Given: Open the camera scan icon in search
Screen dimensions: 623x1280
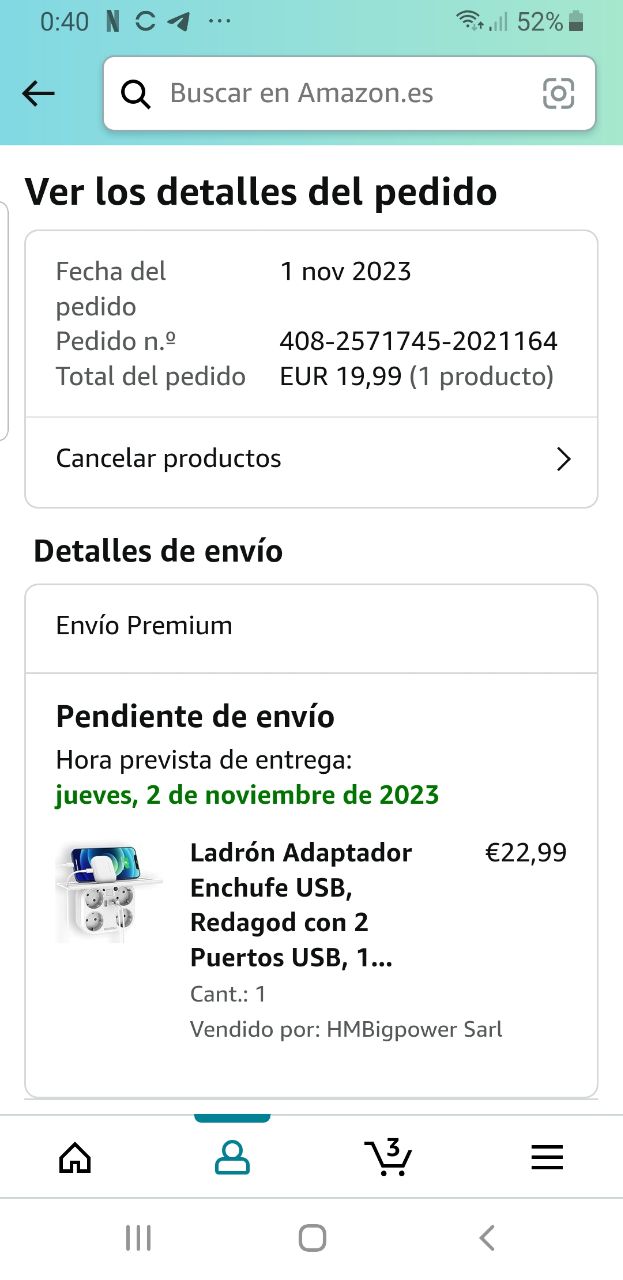Looking at the screenshot, I should click(x=558, y=94).
